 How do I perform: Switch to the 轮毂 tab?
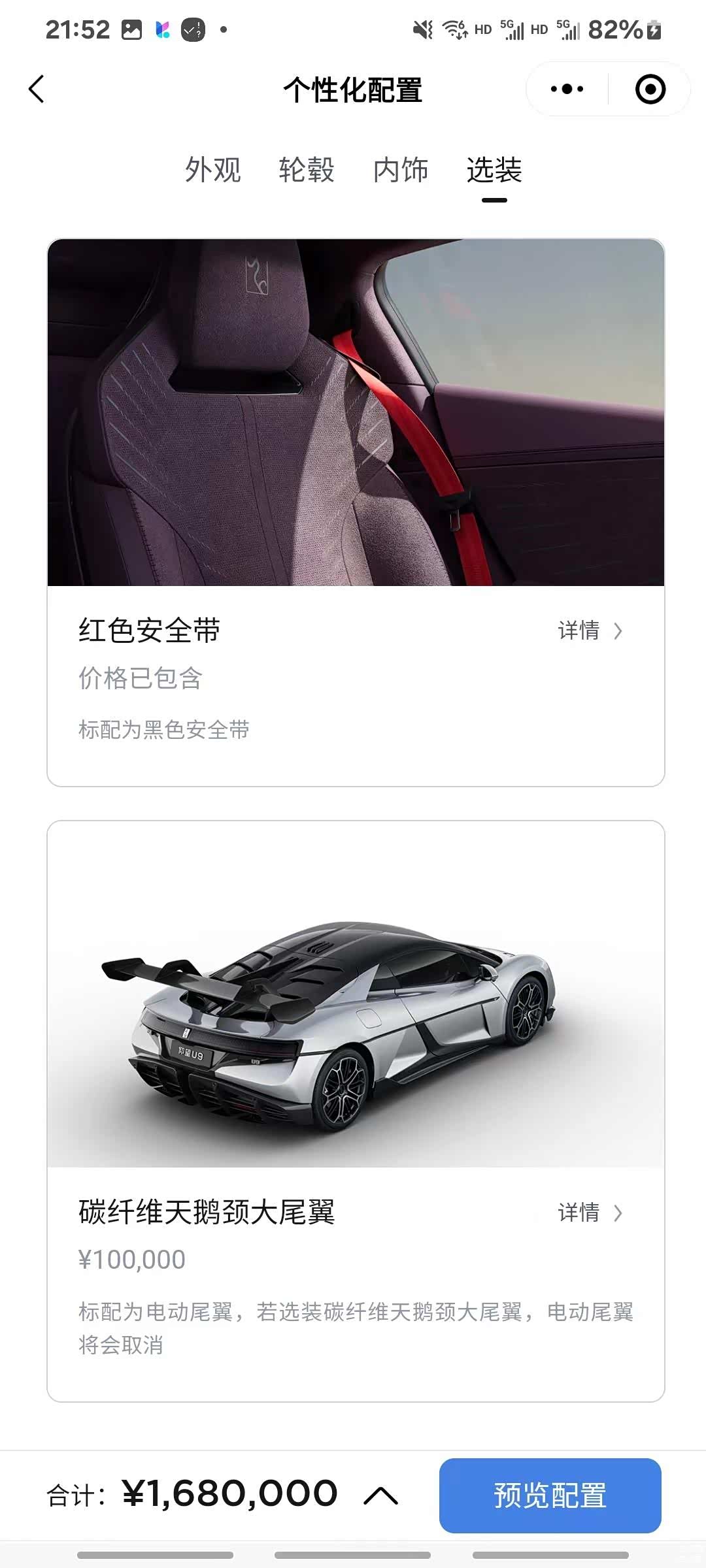click(x=307, y=170)
